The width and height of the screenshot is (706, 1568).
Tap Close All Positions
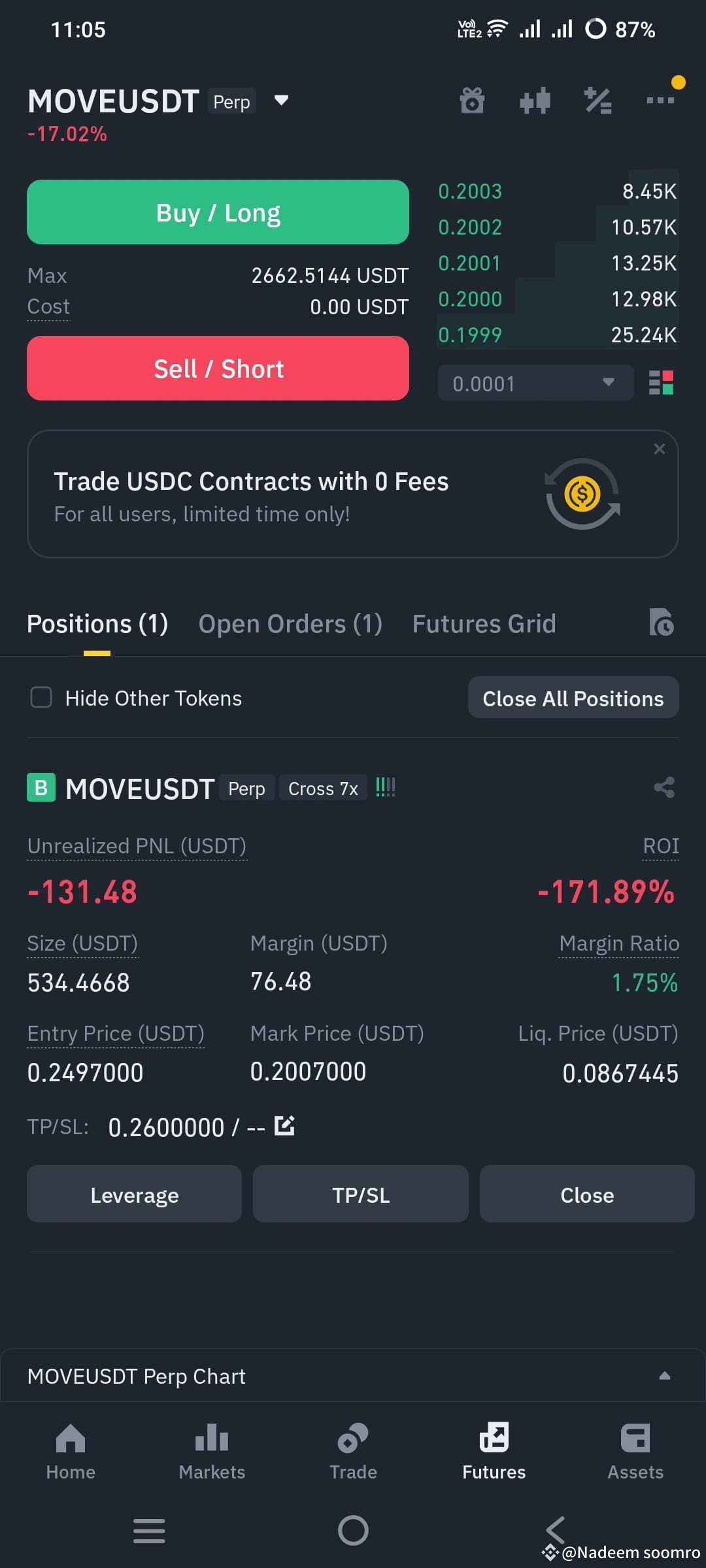pyautogui.click(x=573, y=698)
